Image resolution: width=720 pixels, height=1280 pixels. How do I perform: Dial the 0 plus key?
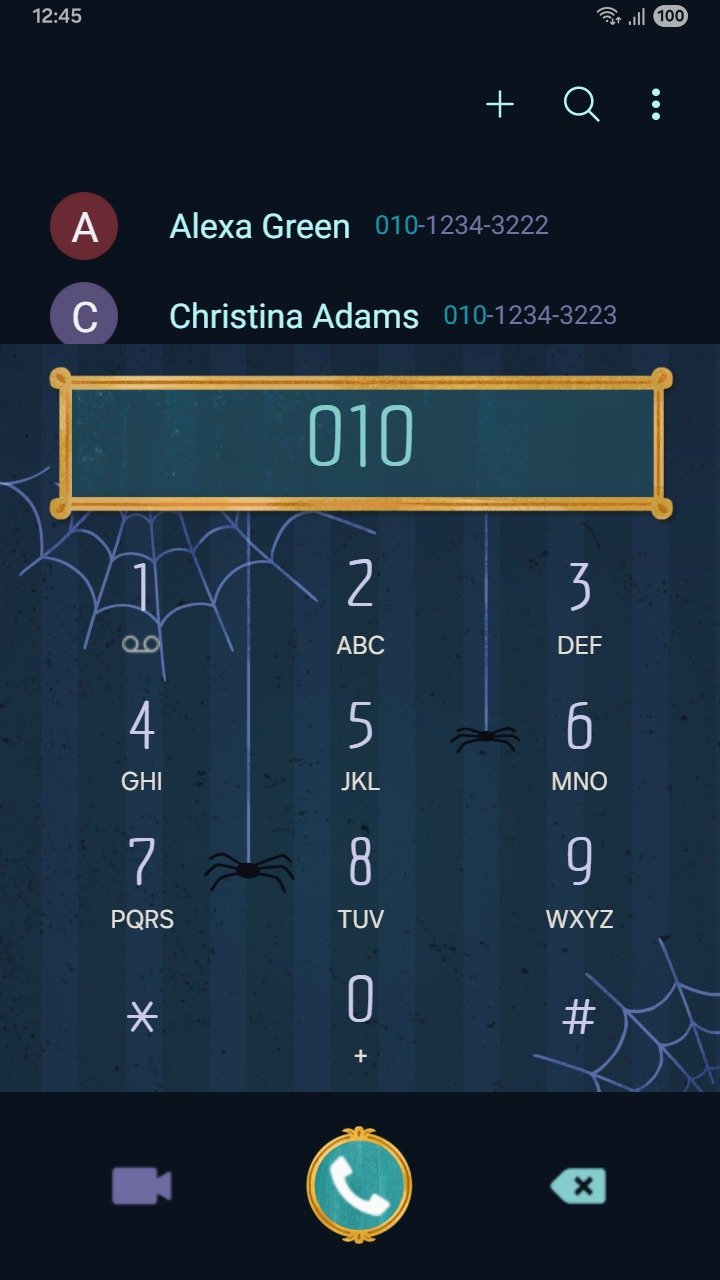tap(360, 1018)
